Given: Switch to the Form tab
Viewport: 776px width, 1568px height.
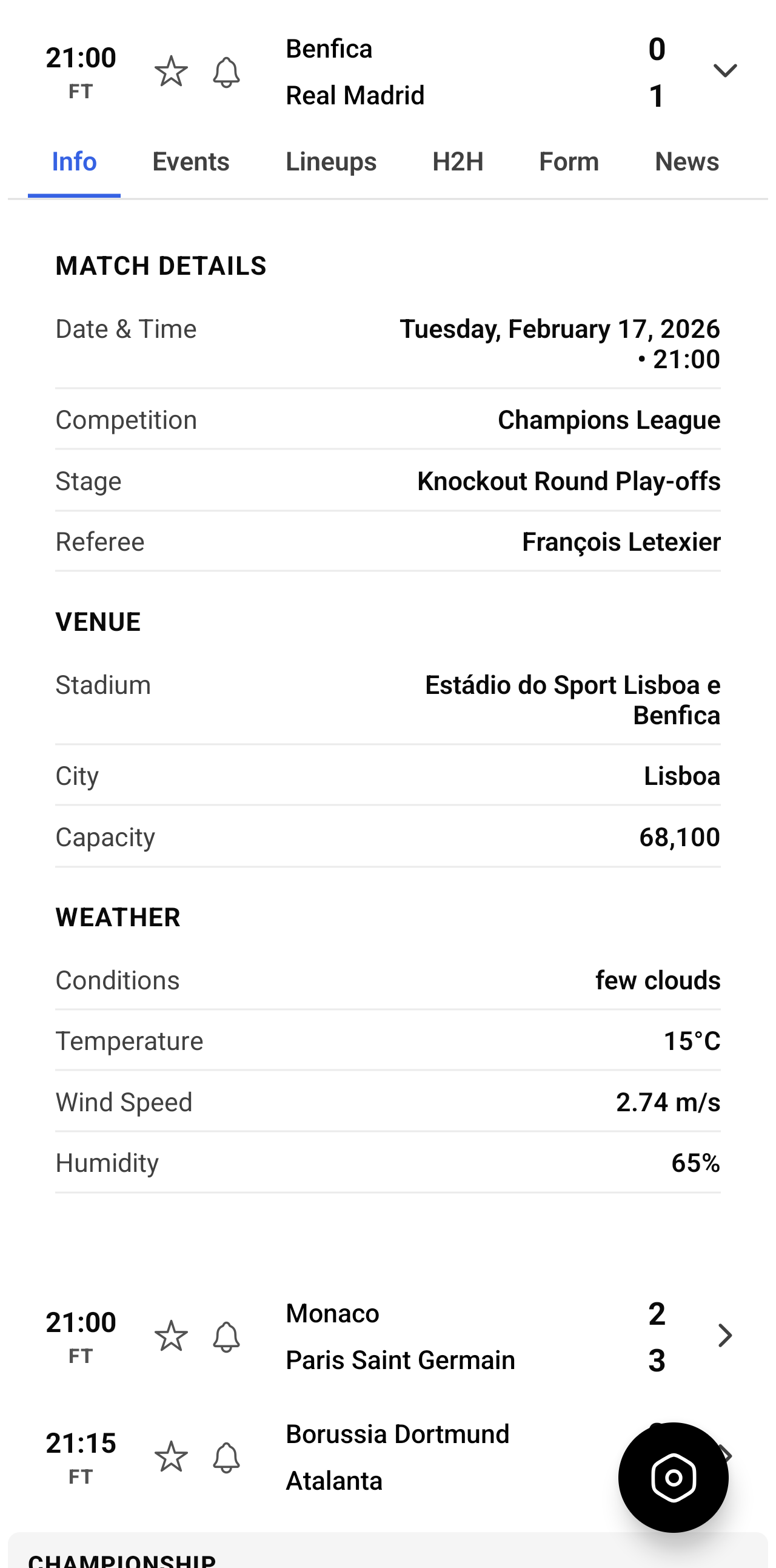Looking at the screenshot, I should [568, 161].
